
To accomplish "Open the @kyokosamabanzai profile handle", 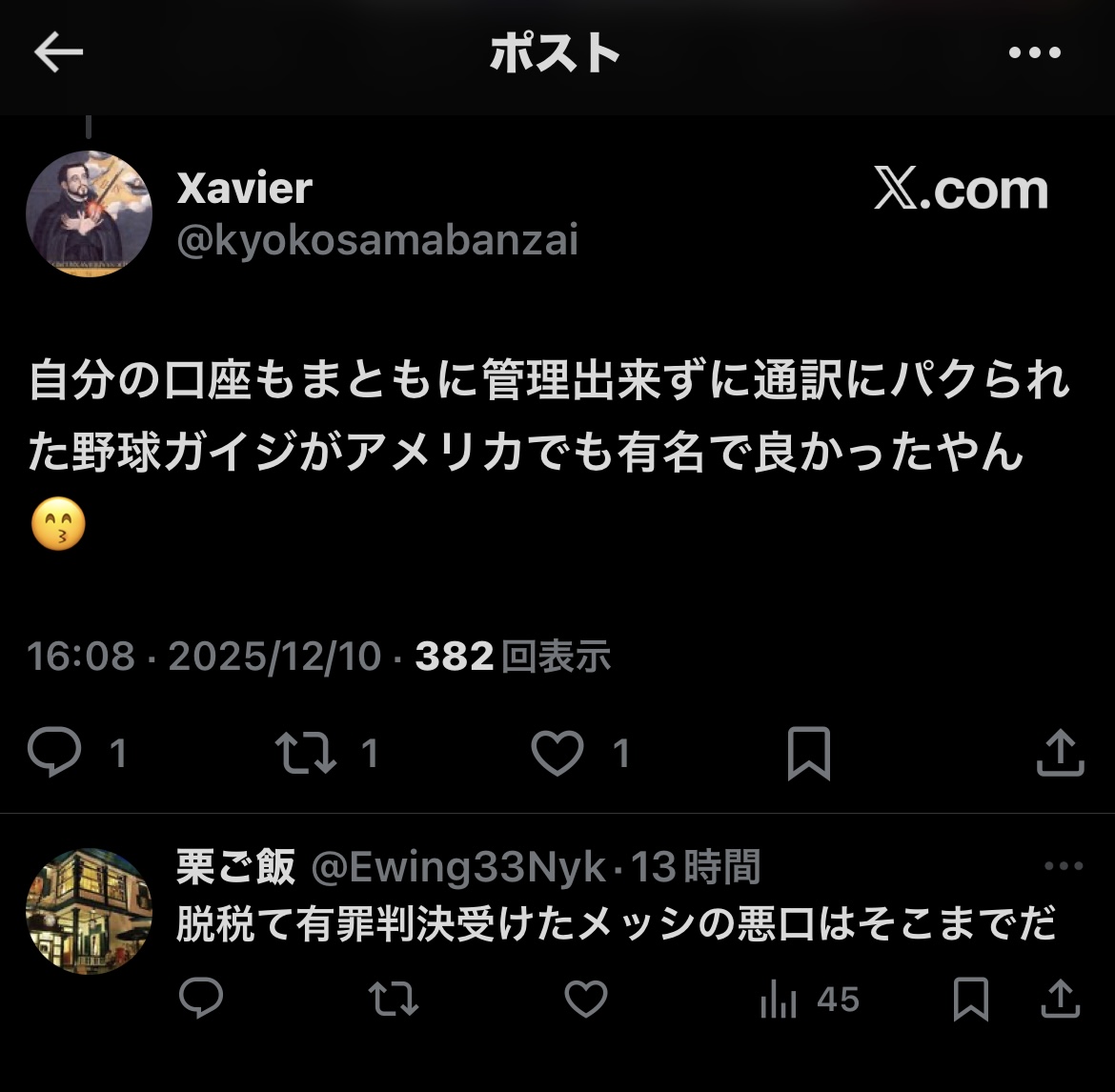I will [x=377, y=240].
